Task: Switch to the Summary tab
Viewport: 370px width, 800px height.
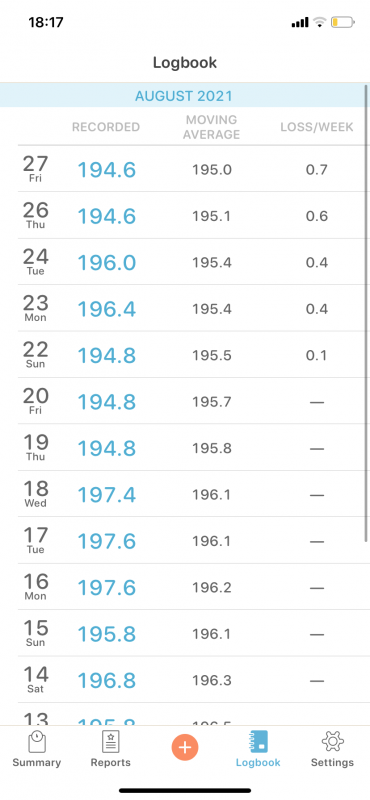Action: [37, 749]
